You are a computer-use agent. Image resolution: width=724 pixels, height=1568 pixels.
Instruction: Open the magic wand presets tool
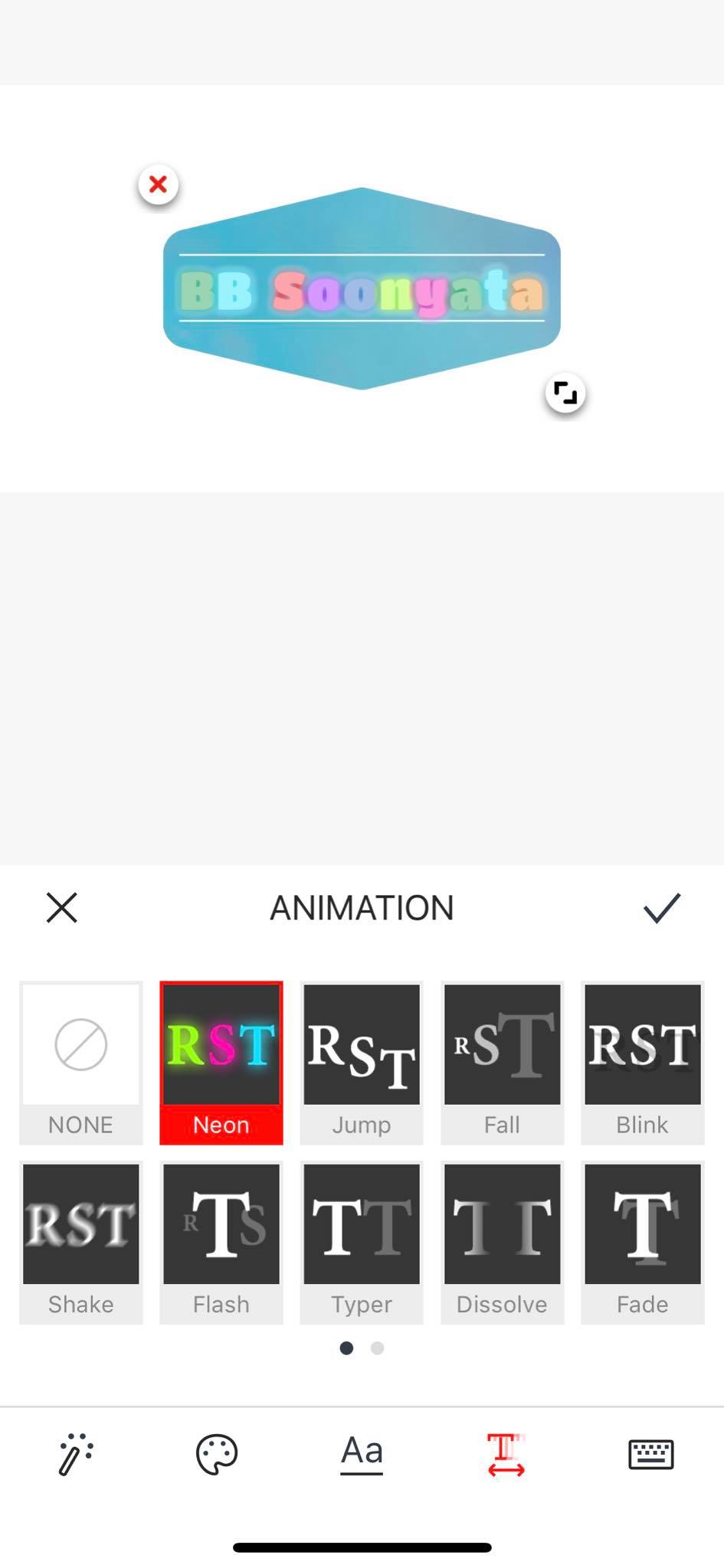click(x=75, y=1454)
